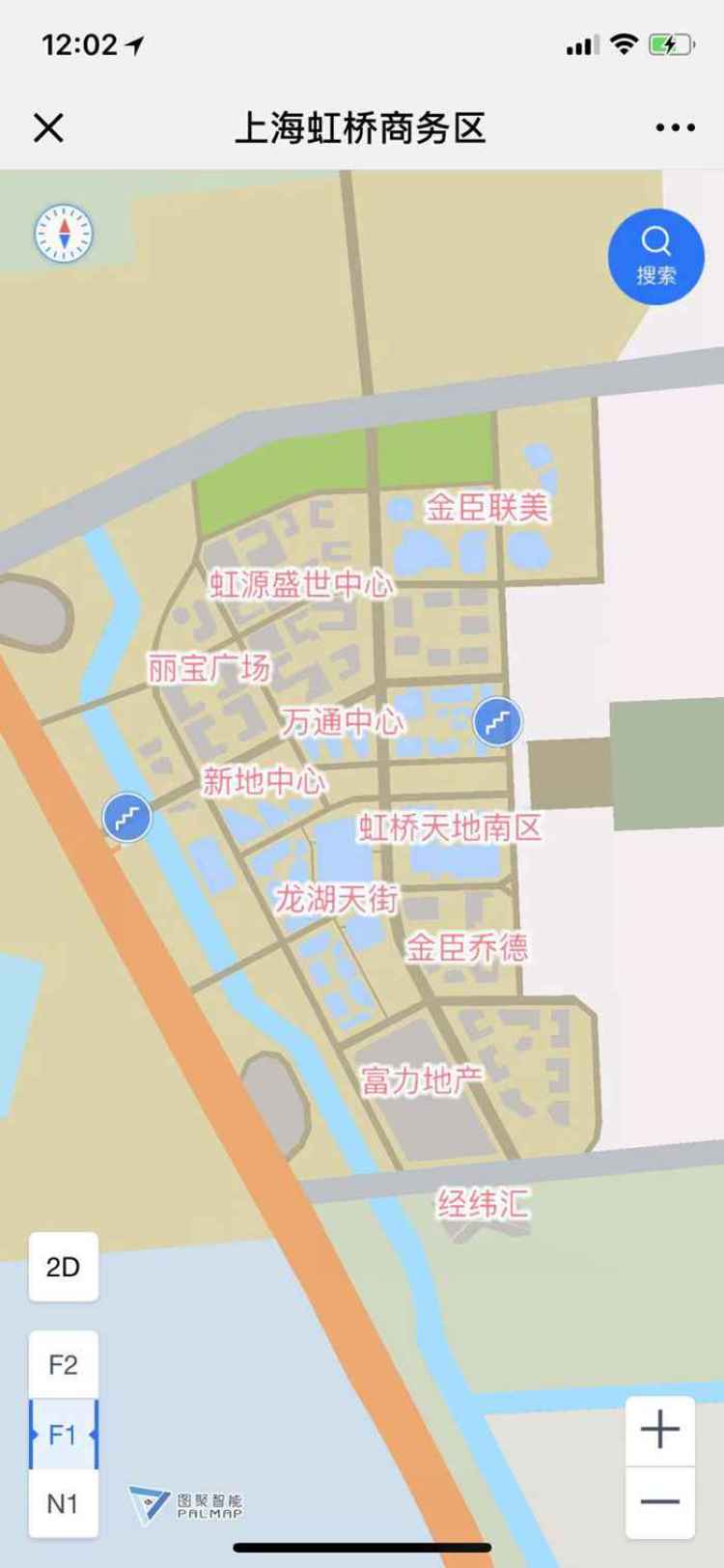
Task: Select 虹源盛世中心 on the map
Action: (x=301, y=584)
